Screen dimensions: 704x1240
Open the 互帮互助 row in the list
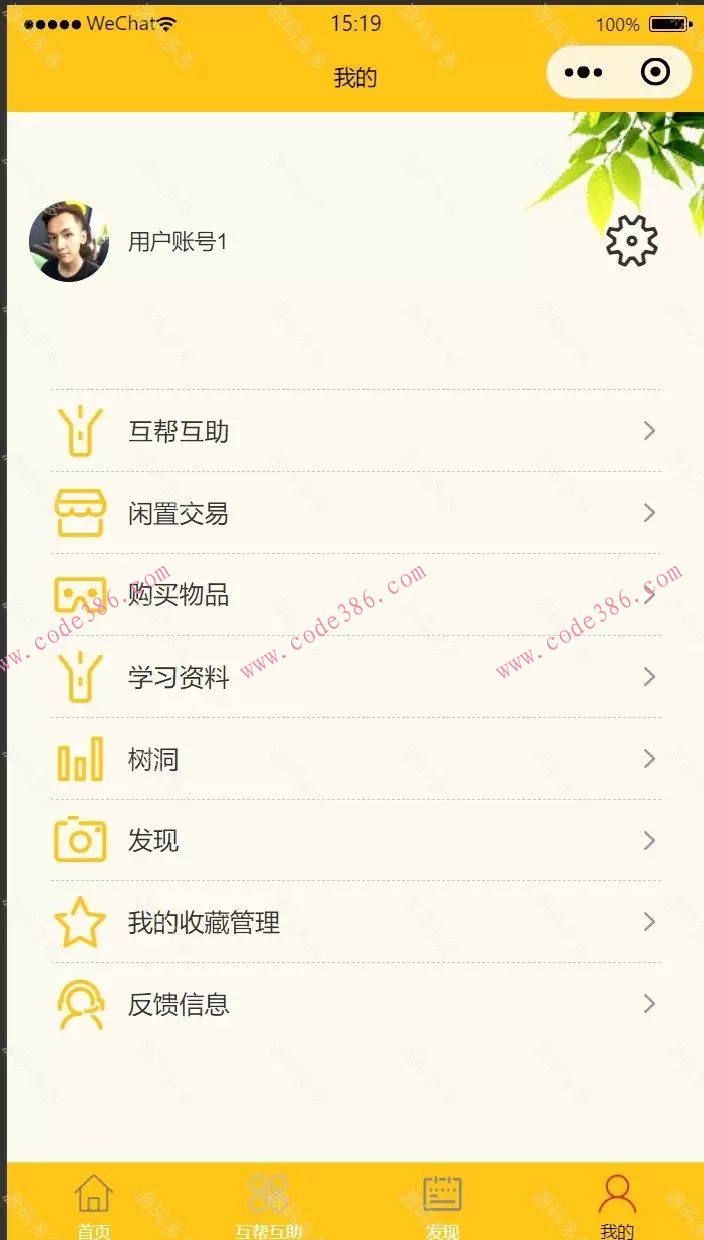[355, 432]
